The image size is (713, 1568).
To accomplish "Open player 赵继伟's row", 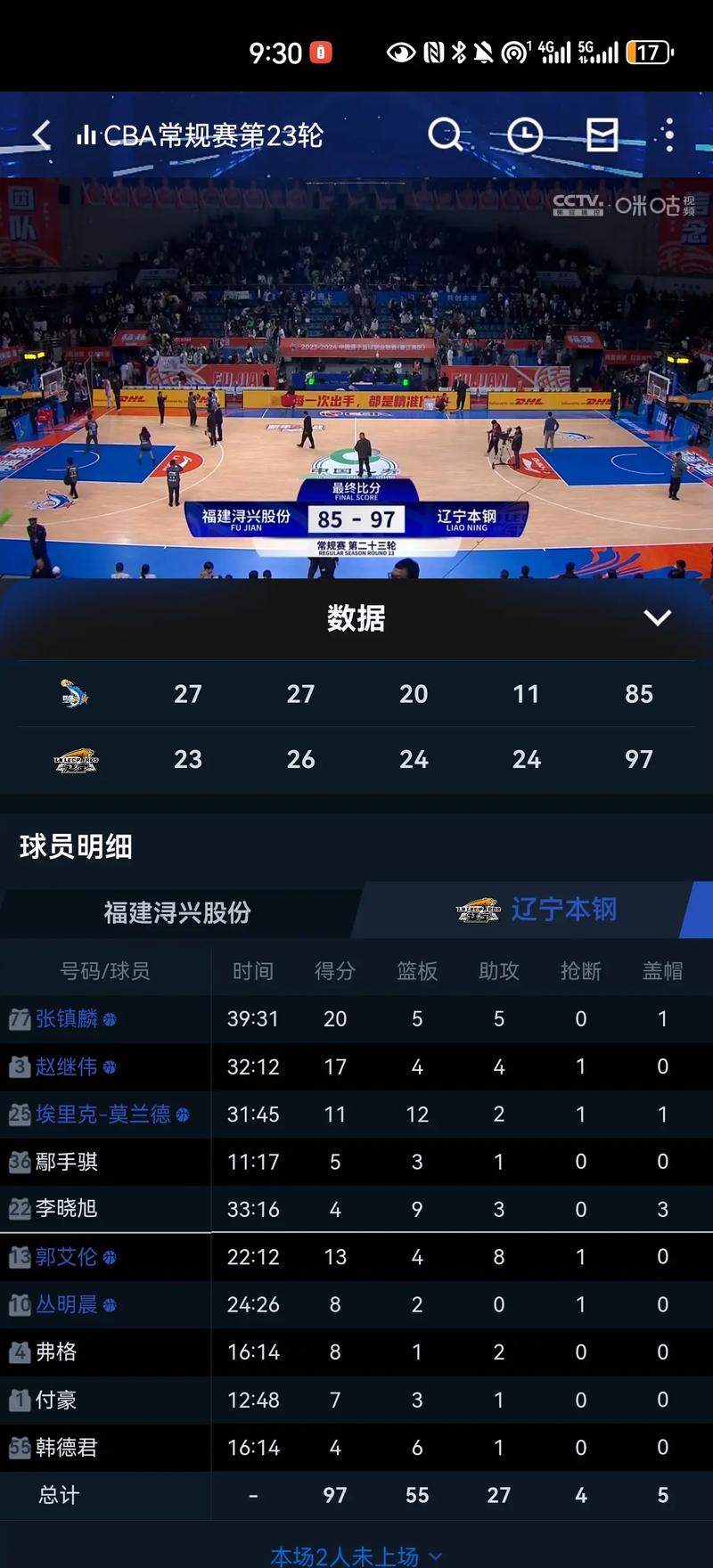I will [x=68, y=1066].
